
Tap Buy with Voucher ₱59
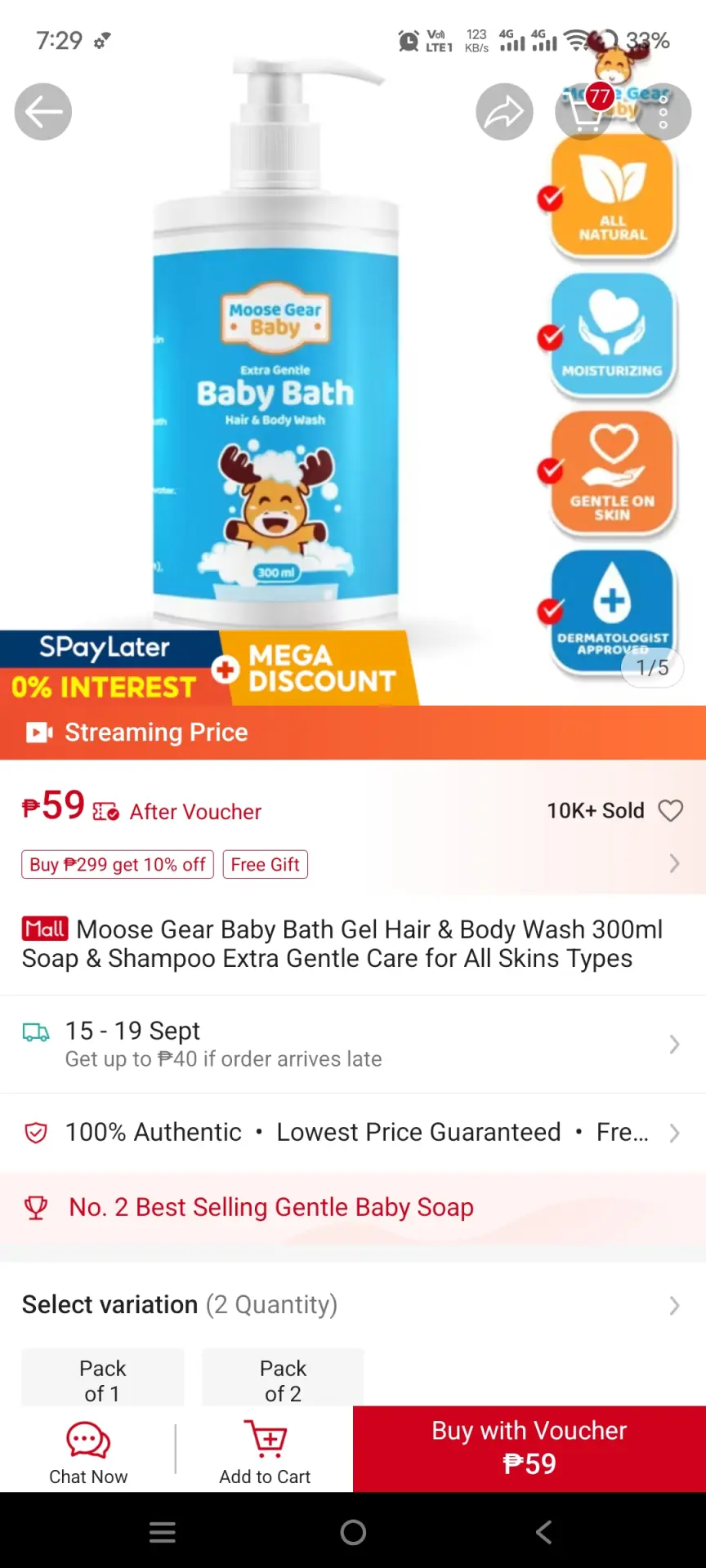(529, 1449)
